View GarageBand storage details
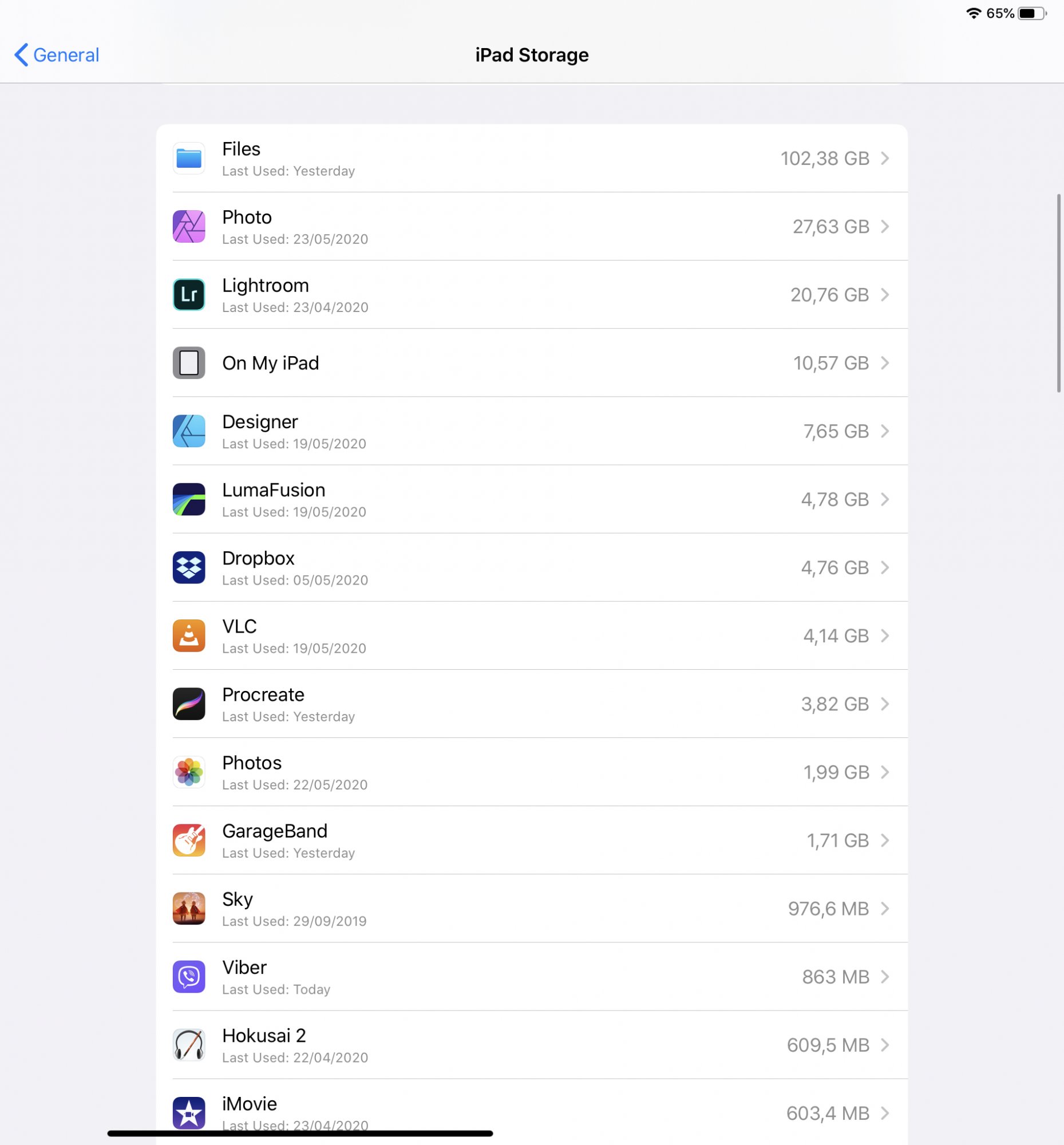1064x1145 pixels. pos(531,840)
